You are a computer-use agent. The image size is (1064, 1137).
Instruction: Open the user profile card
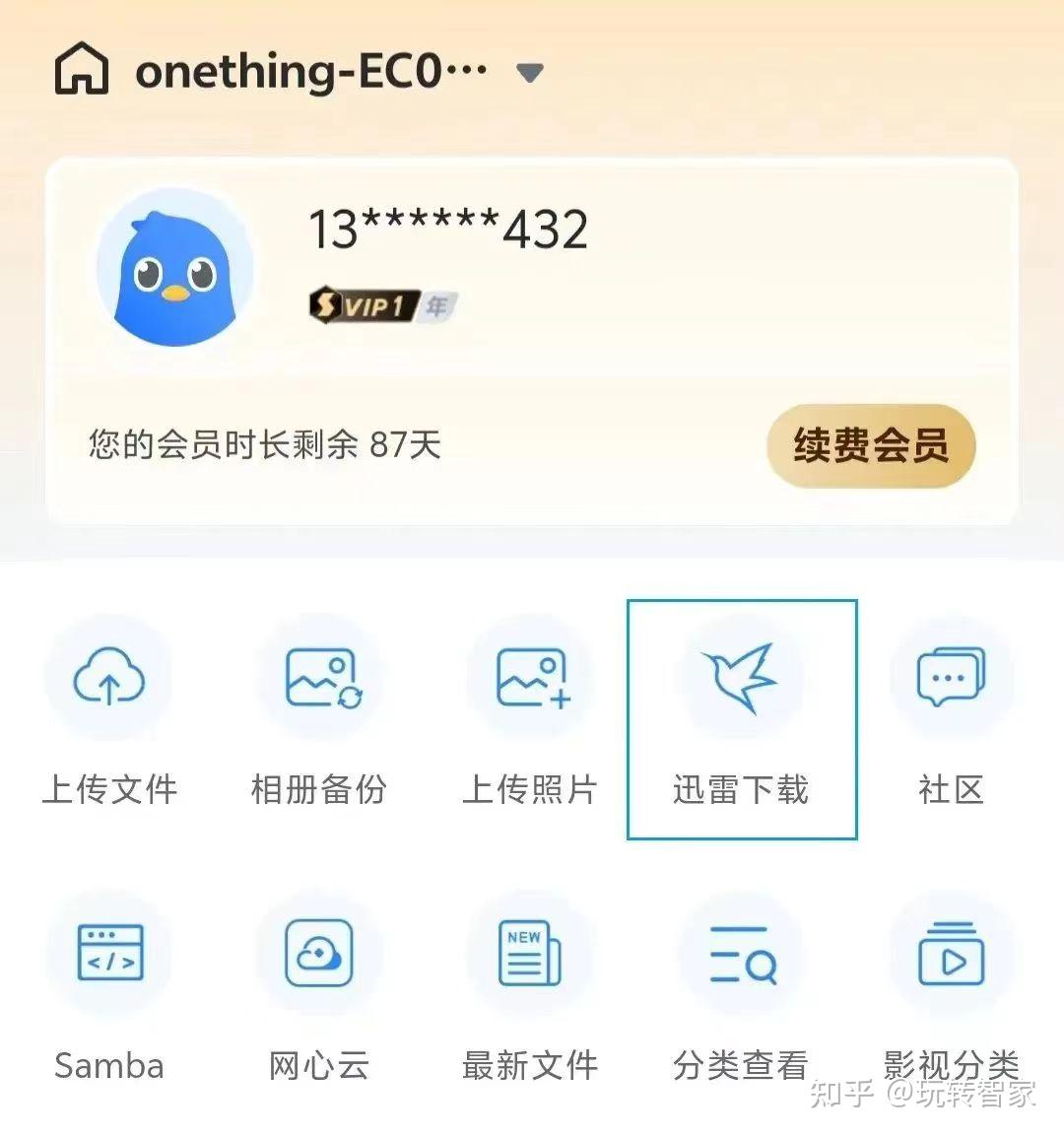(532, 335)
